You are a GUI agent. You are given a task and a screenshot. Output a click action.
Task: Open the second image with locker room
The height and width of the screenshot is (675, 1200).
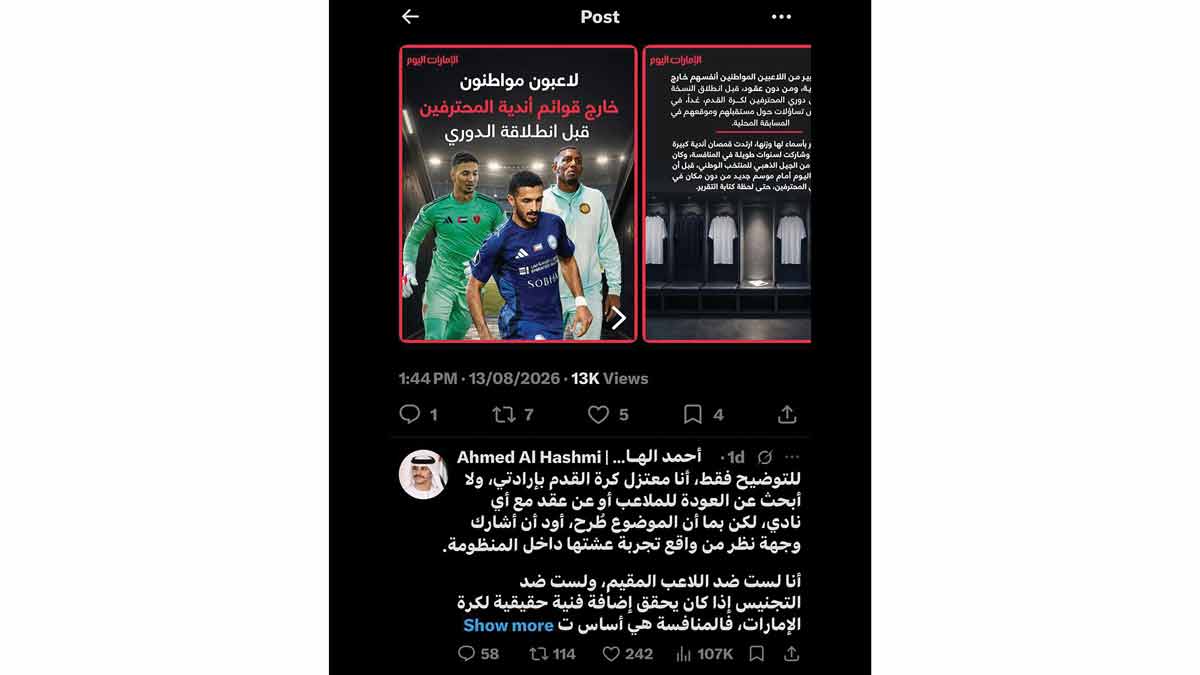click(727, 194)
